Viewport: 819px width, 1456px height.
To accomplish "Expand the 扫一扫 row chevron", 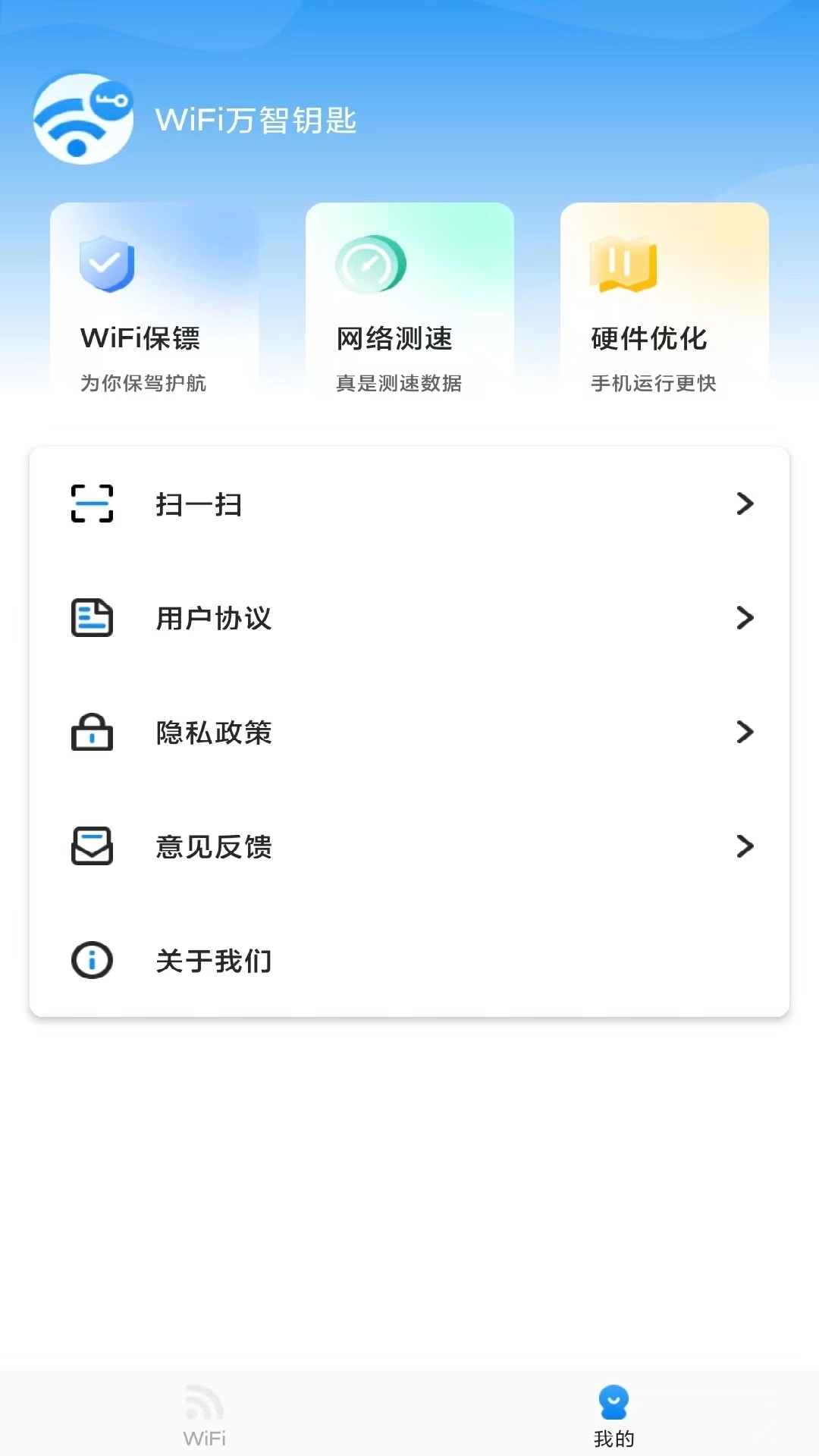I will click(x=746, y=504).
